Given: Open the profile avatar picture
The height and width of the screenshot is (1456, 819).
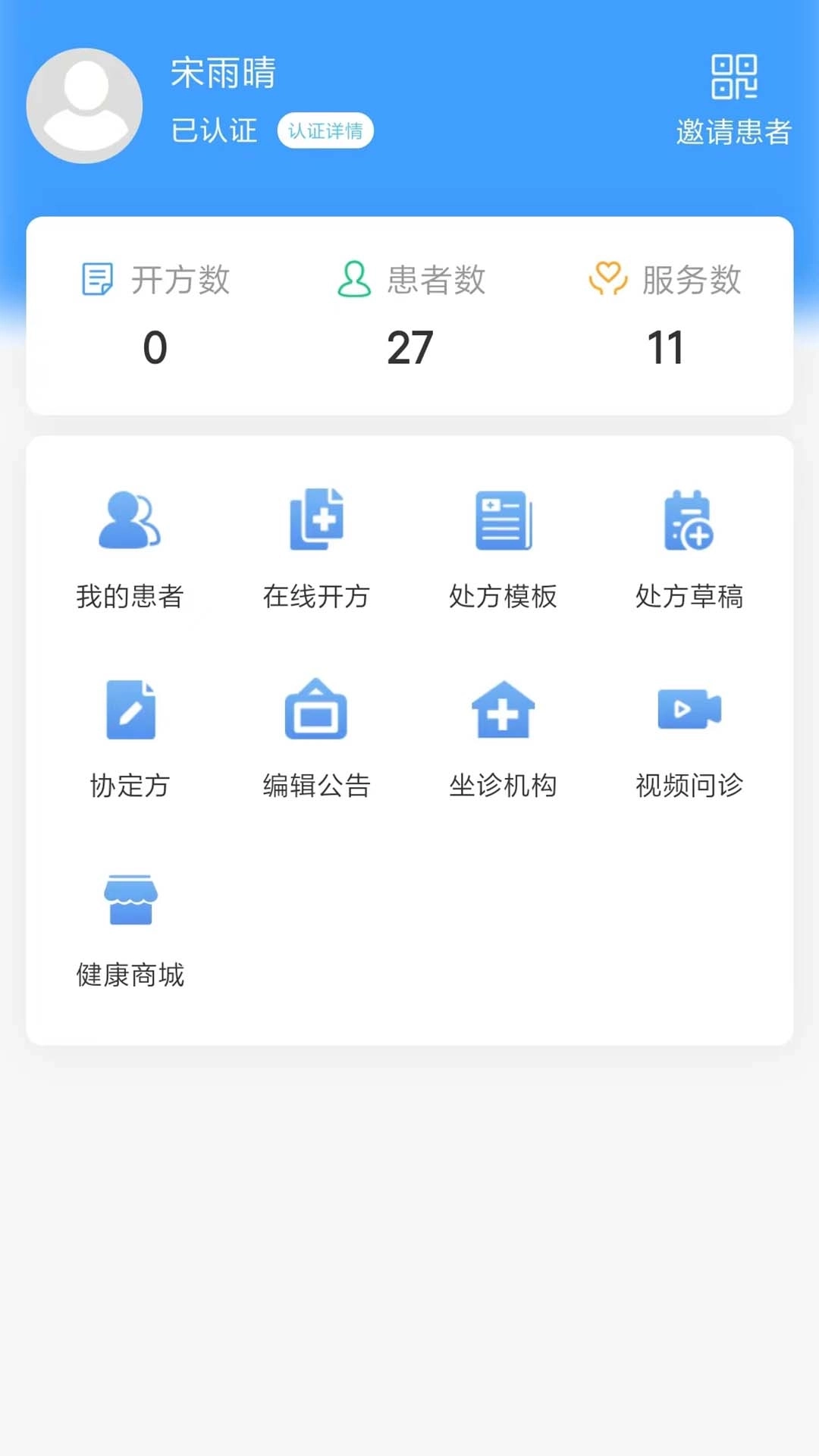Looking at the screenshot, I should pyautogui.click(x=84, y=108).
